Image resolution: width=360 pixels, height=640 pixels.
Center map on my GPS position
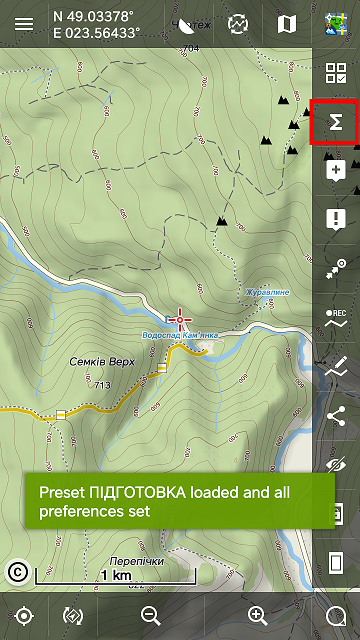(24, 616)
